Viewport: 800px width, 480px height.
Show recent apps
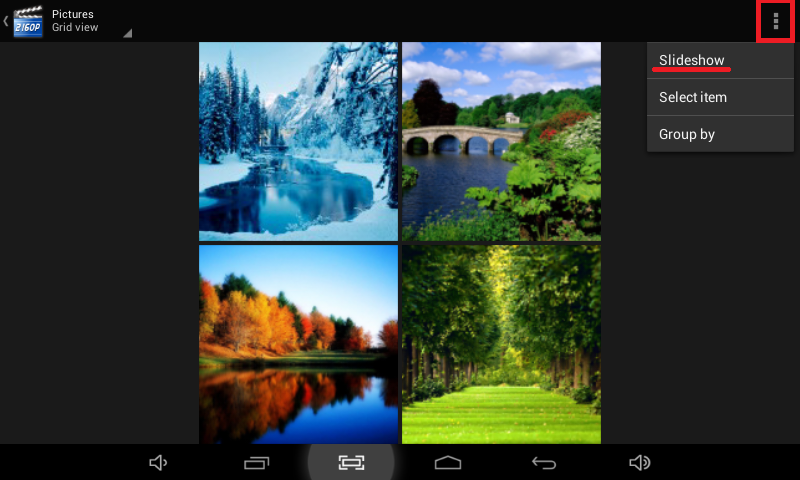tap(257, 462)
